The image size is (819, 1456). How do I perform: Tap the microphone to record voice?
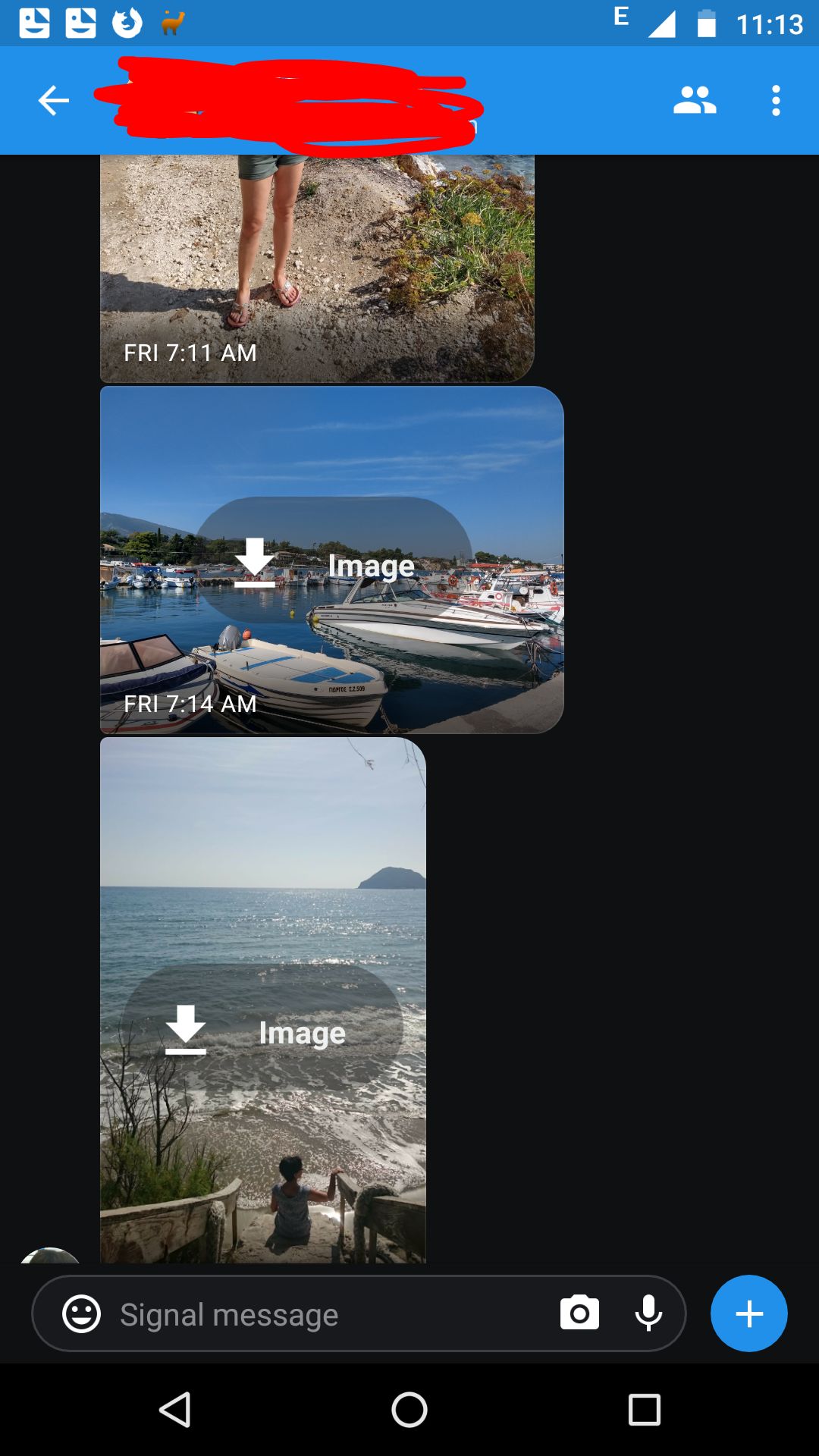click(648, 1313)
